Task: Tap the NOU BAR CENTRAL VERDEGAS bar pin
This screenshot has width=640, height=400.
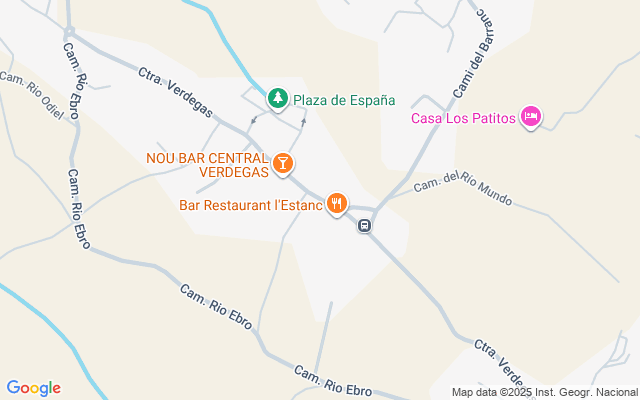Action: [282, 164]
